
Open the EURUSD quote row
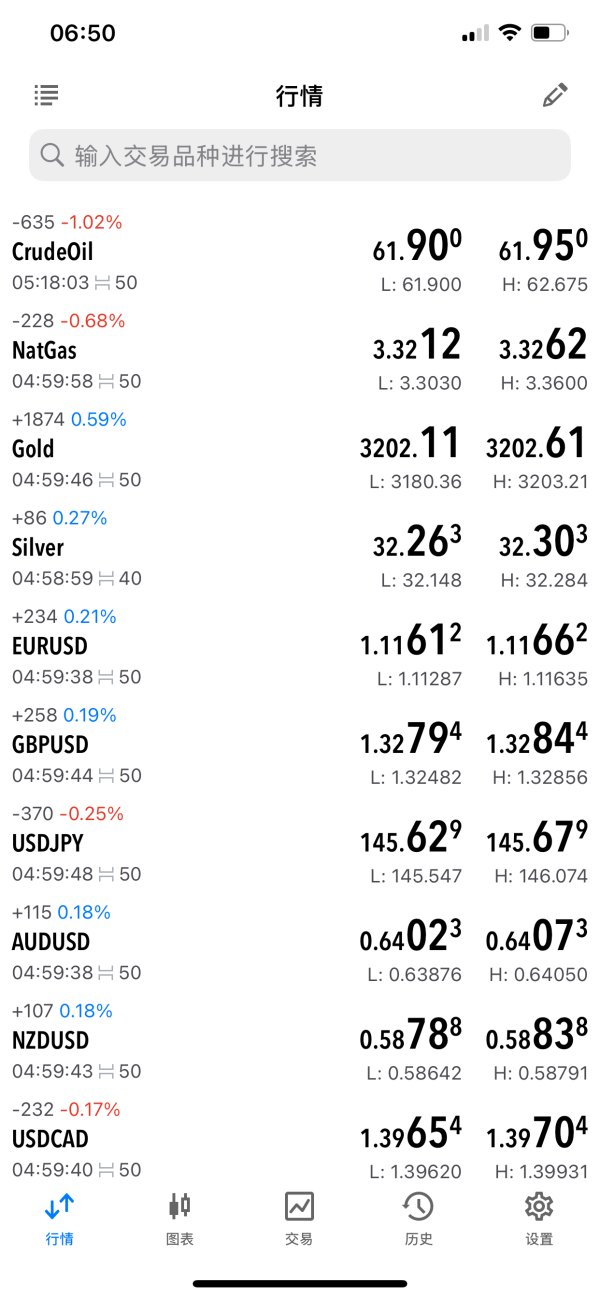point(300,647)
